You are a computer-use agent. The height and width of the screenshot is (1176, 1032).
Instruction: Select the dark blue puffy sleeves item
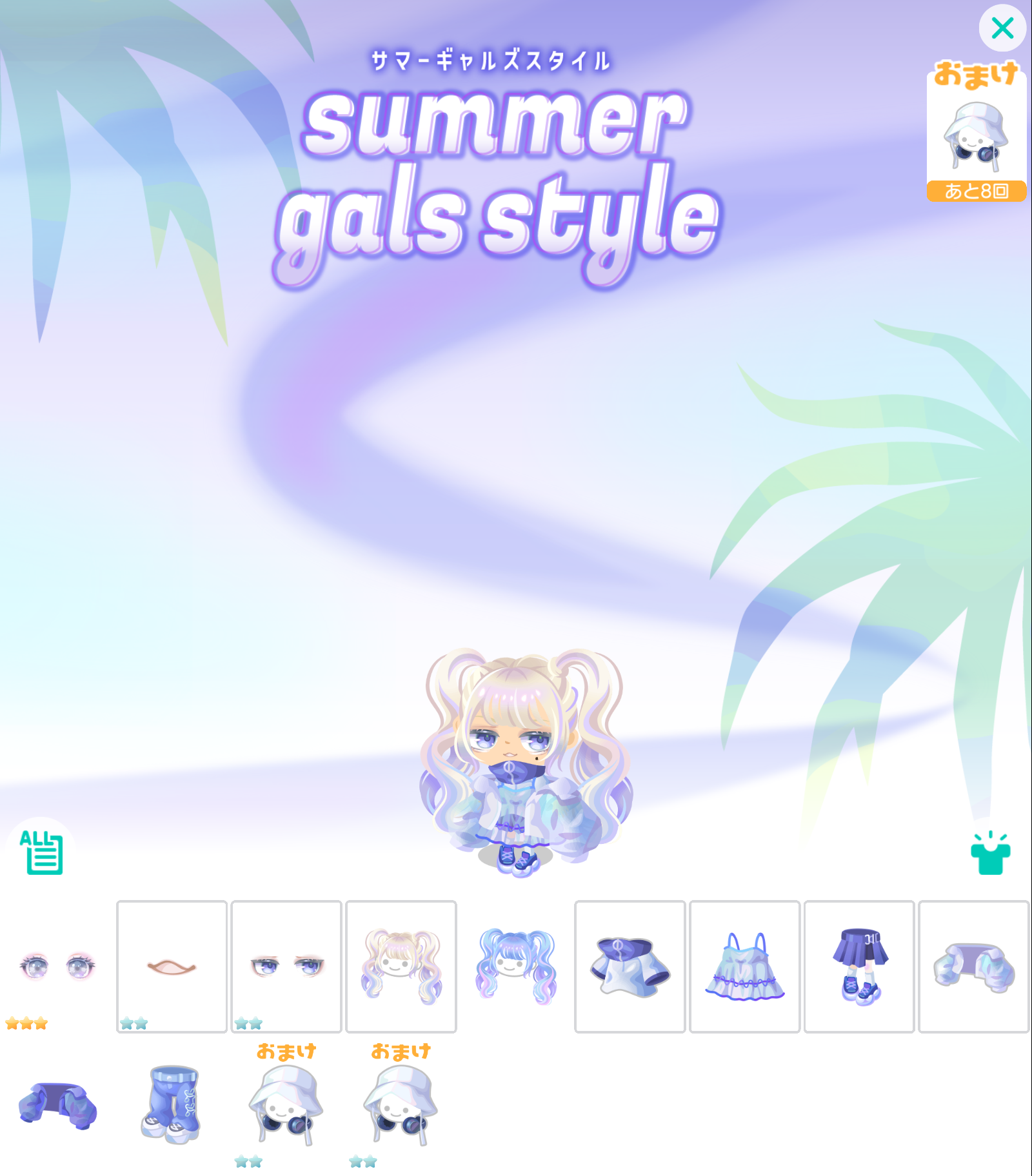[x=57, y=1105]
